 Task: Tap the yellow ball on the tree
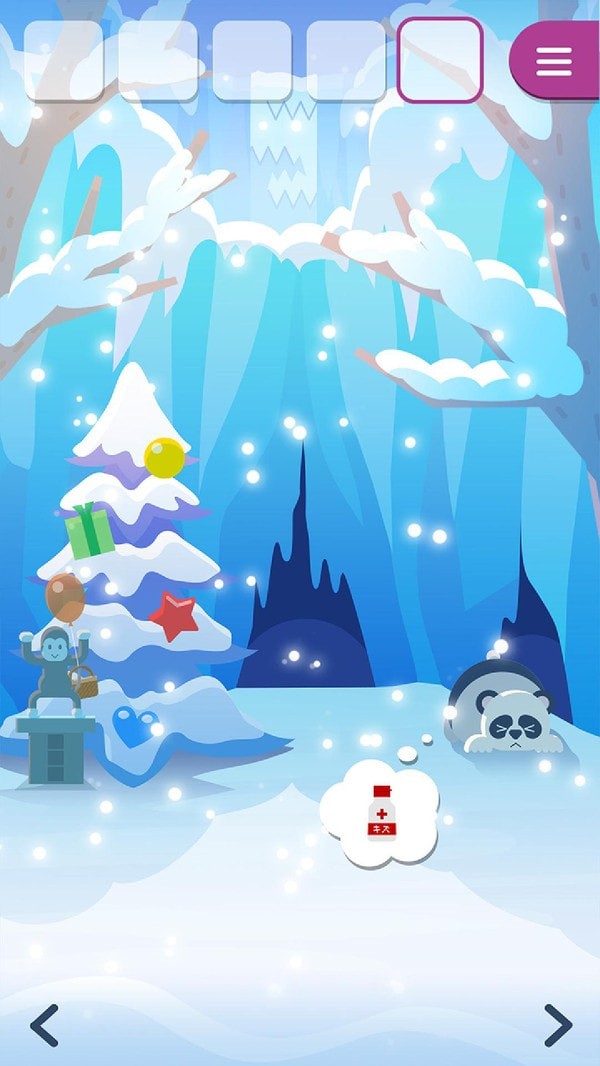tap(165, 457)
